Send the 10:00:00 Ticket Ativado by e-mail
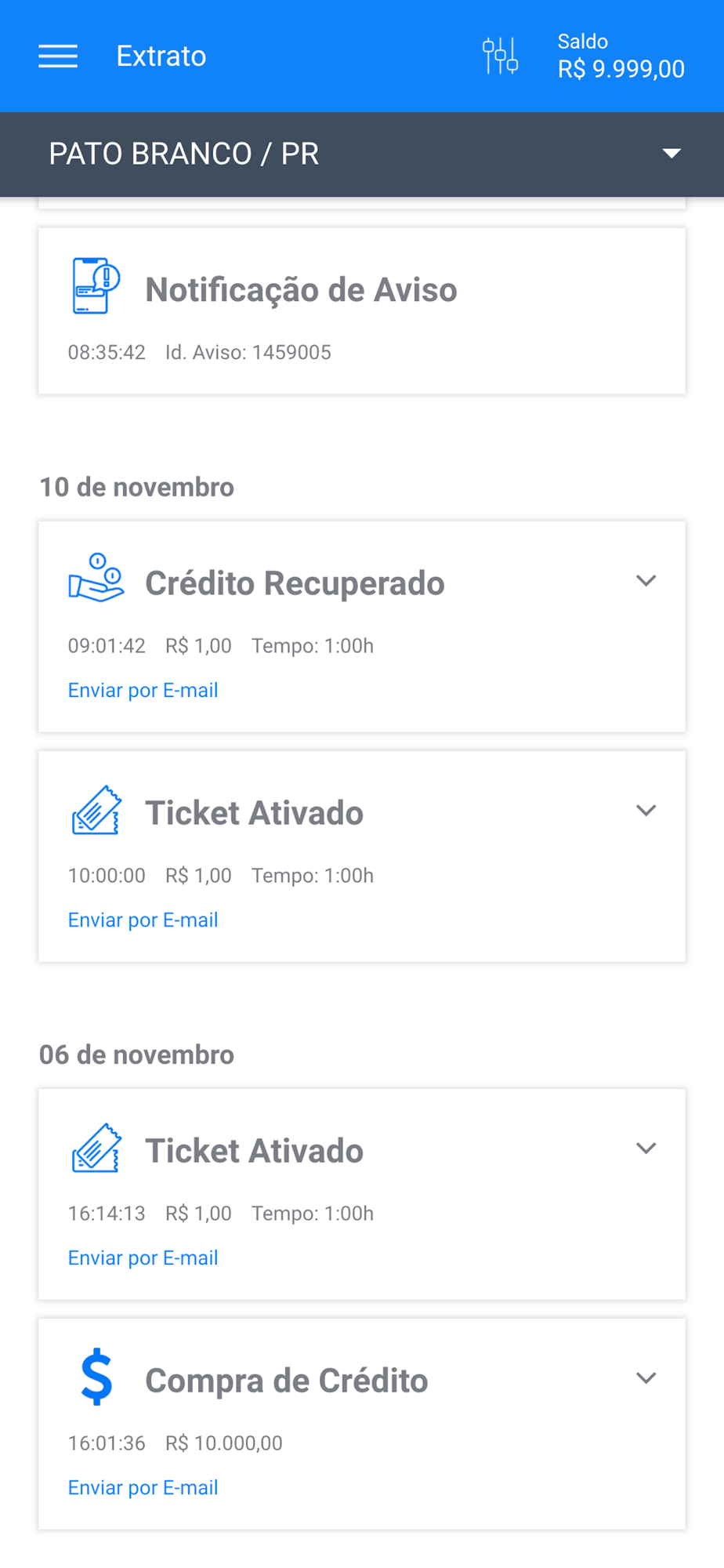The image size is (724, 1568). 143,920
